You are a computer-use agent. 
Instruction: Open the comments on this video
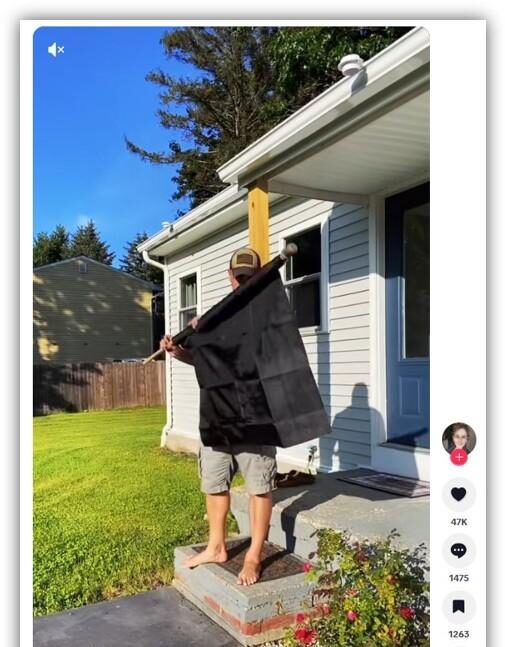(x=459, y=550)
